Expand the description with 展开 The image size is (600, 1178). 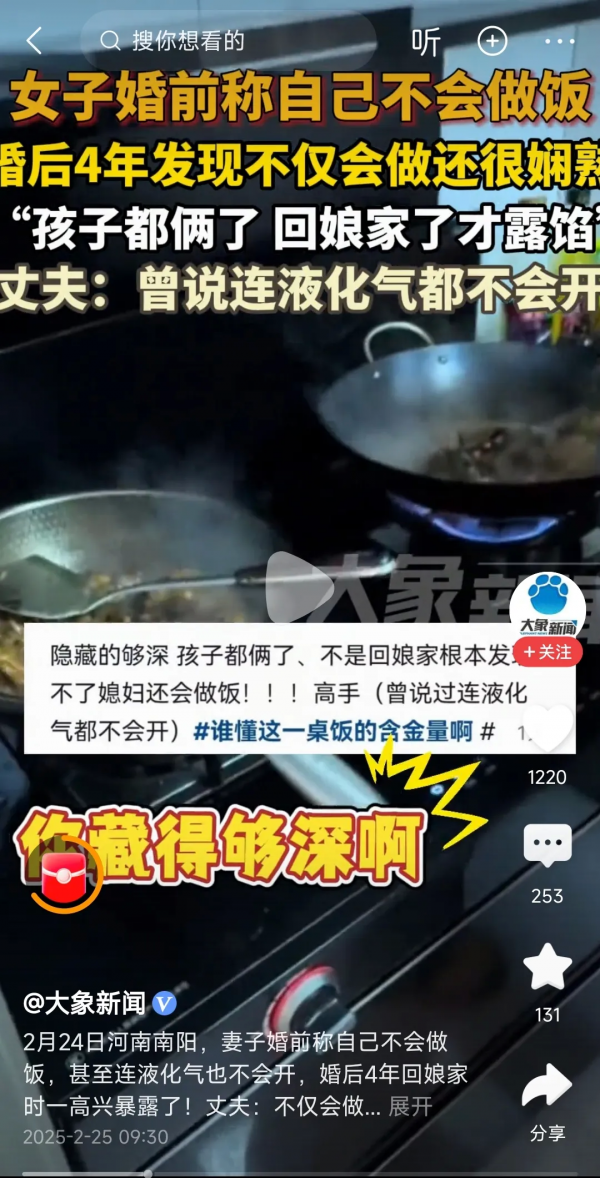click(410, 1107)
